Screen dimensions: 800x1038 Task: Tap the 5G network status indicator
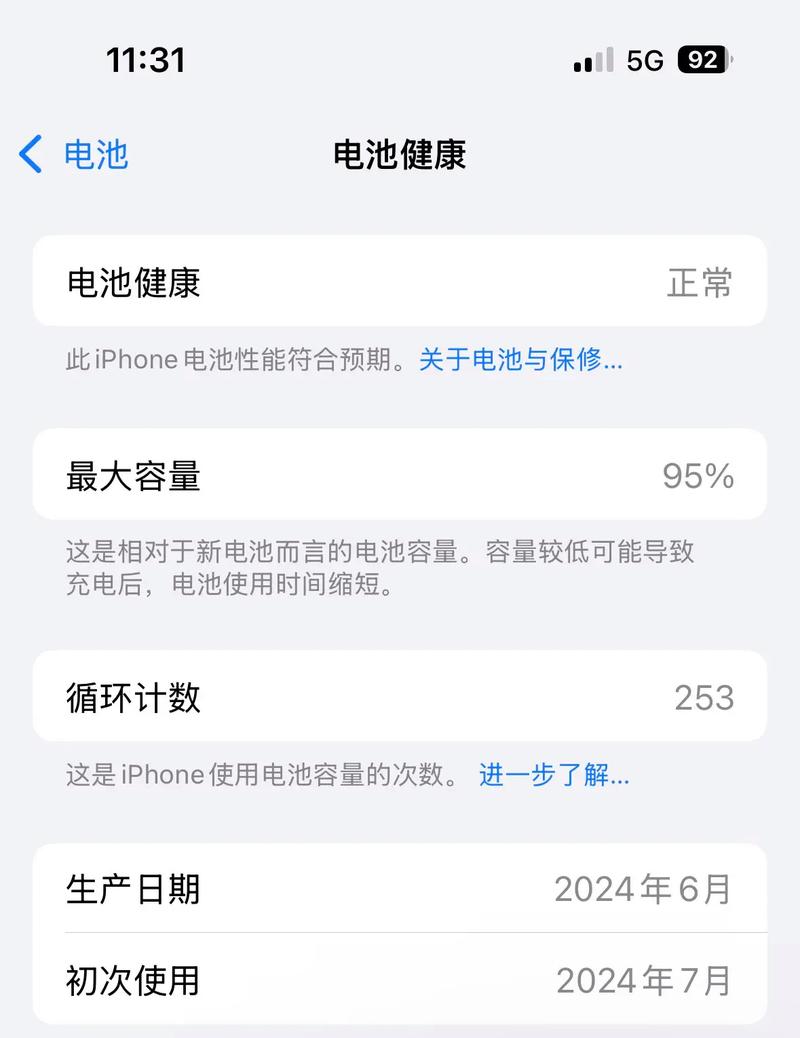pos(647,60)
